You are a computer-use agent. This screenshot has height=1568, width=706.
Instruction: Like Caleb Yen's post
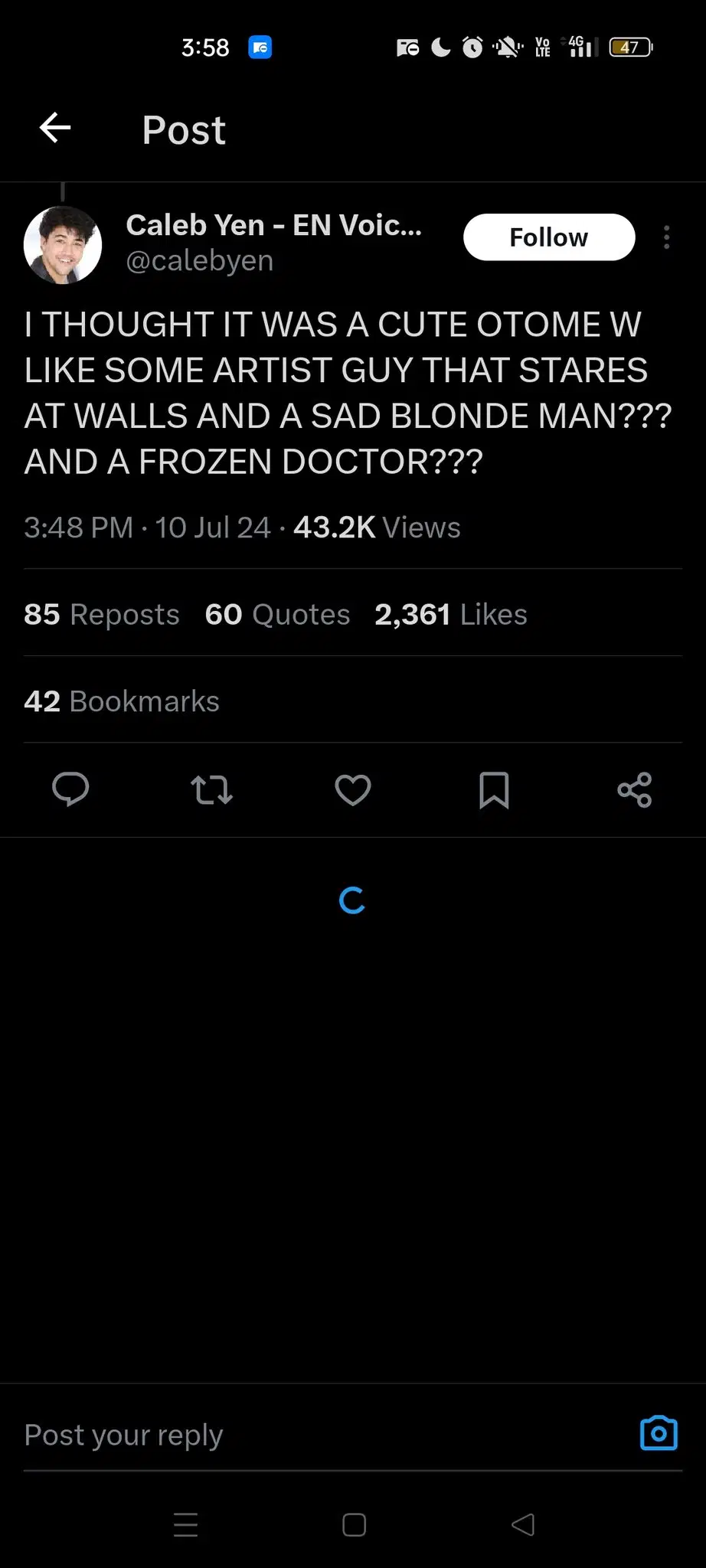352,789
